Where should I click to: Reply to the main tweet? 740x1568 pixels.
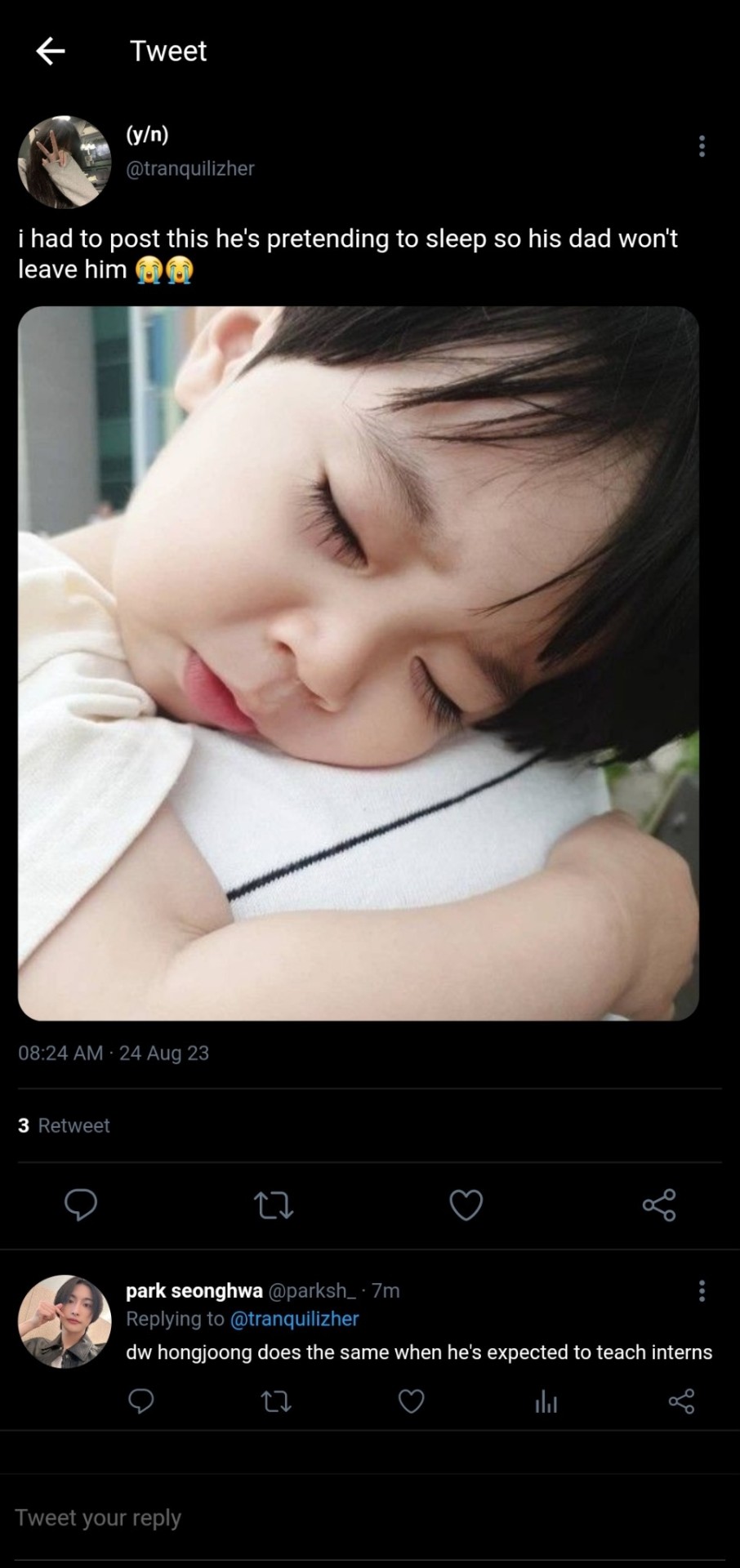pos(81,1205)
